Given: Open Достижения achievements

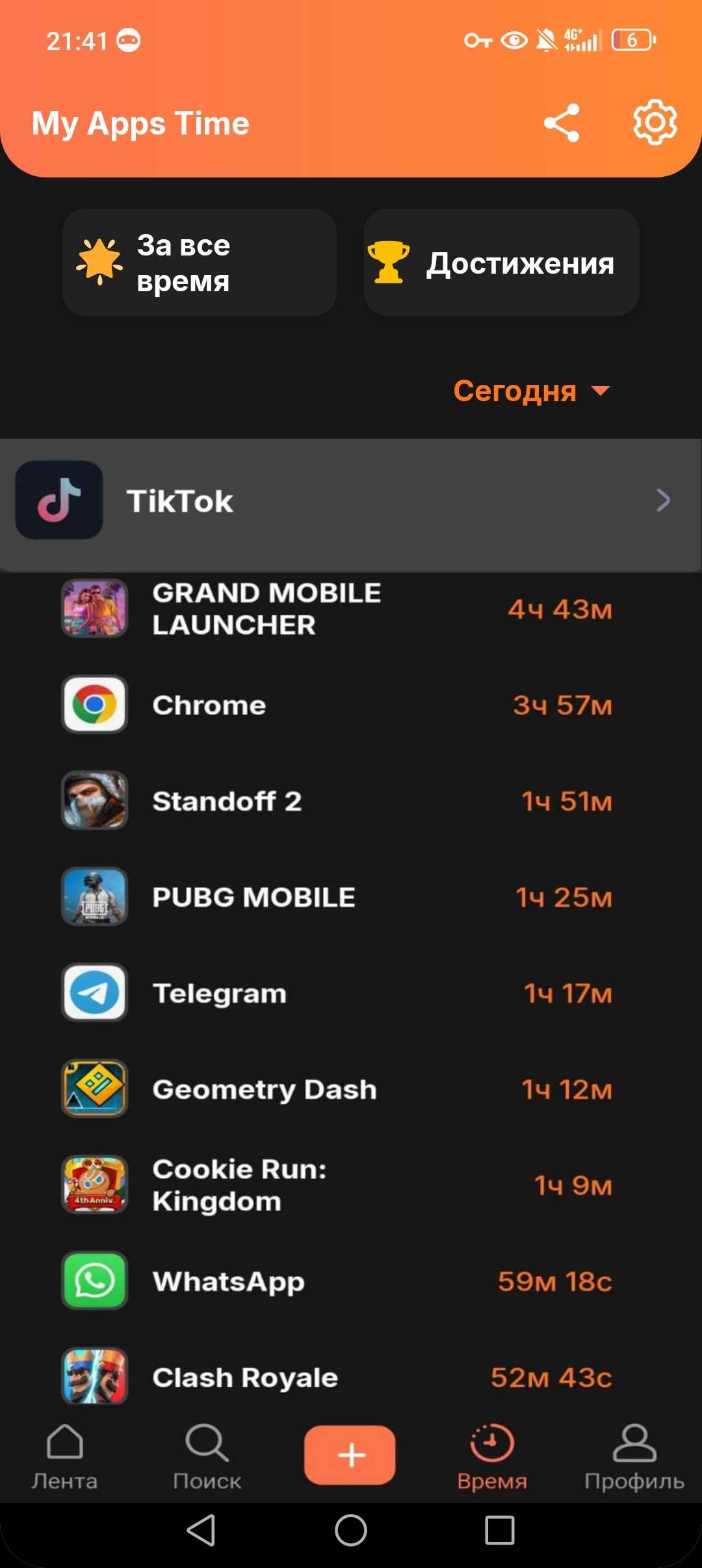Looking at the screenshot, I should [501, 263].
